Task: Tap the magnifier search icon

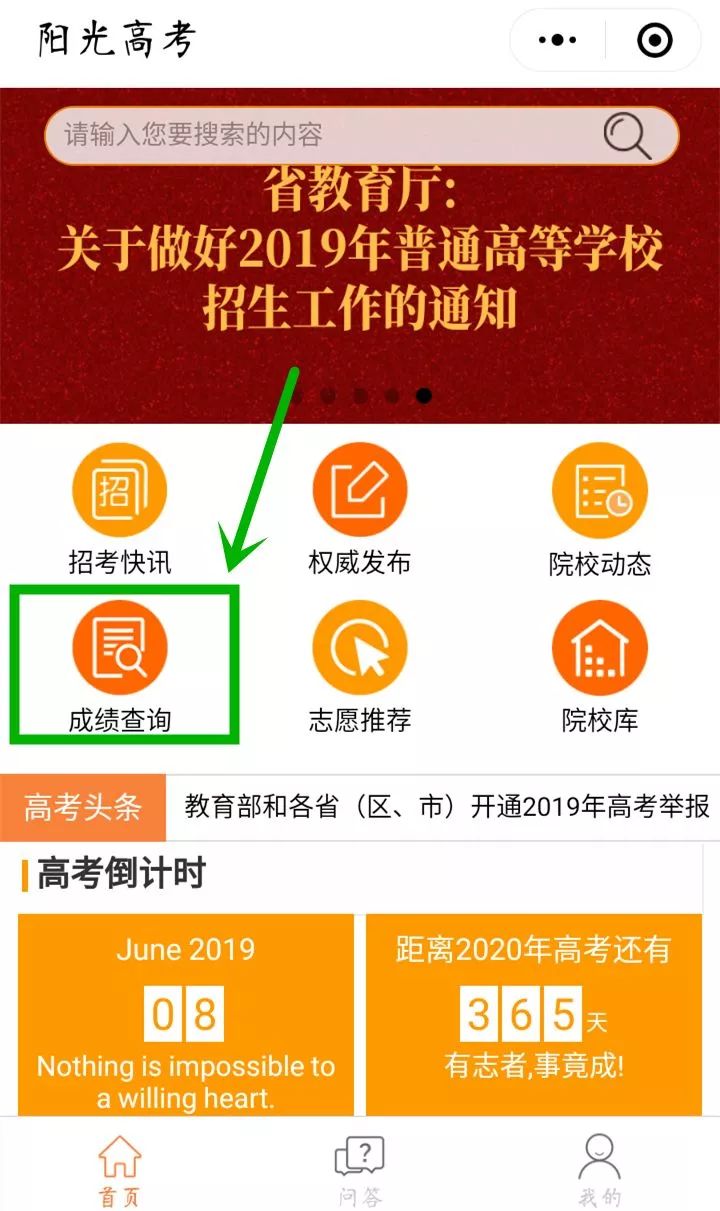Action: (627, 136)
